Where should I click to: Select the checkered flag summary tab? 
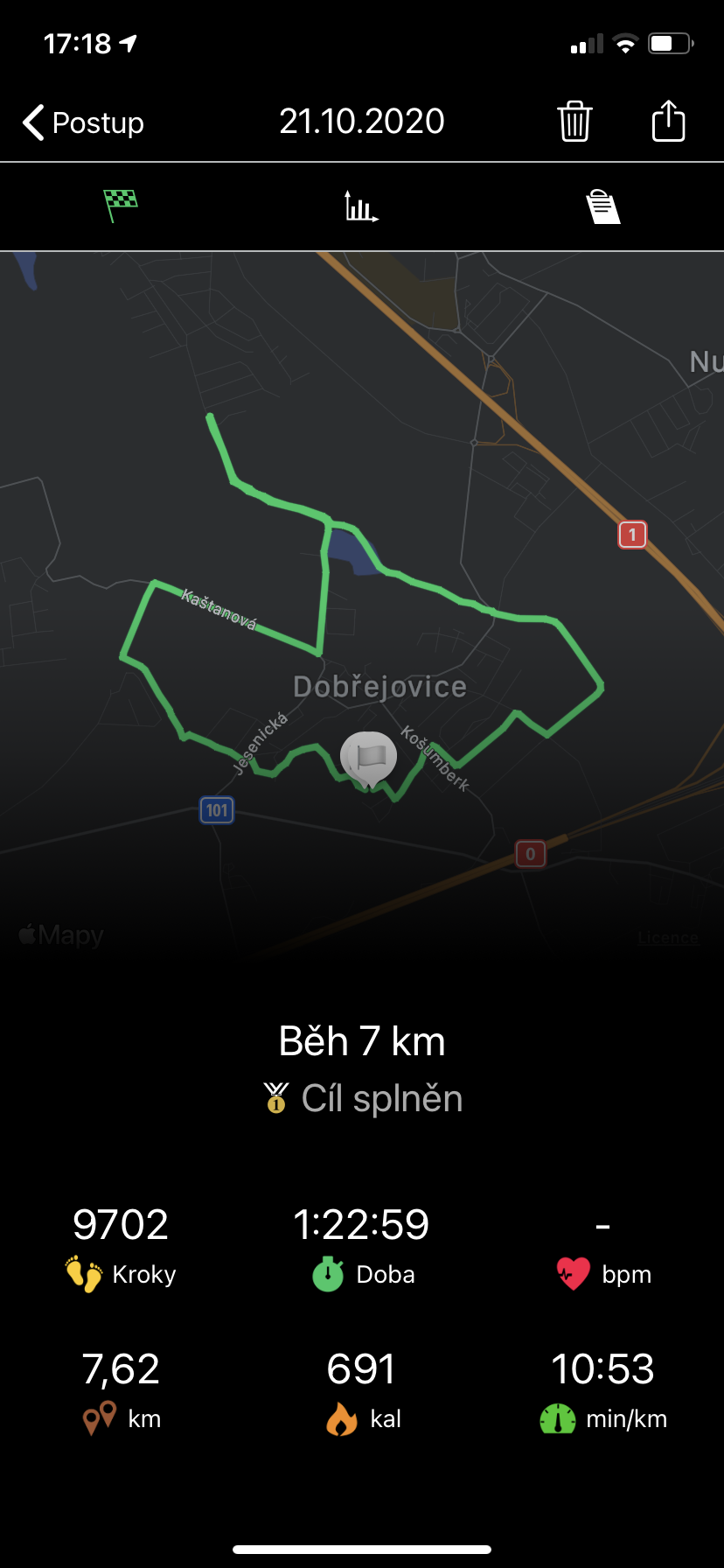click(121, 206)
